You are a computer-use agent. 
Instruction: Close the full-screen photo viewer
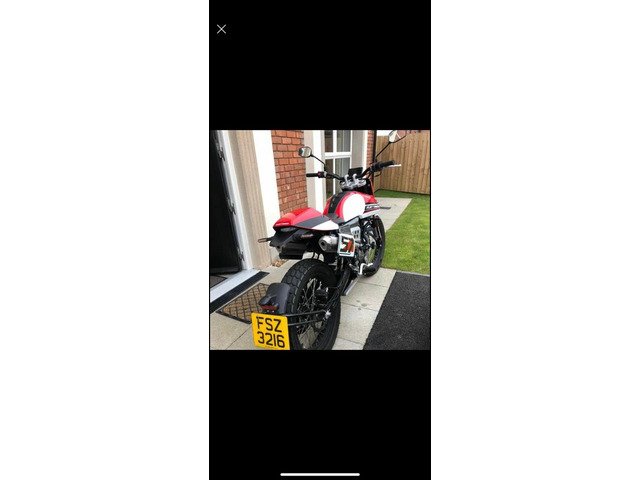(221, 29)
